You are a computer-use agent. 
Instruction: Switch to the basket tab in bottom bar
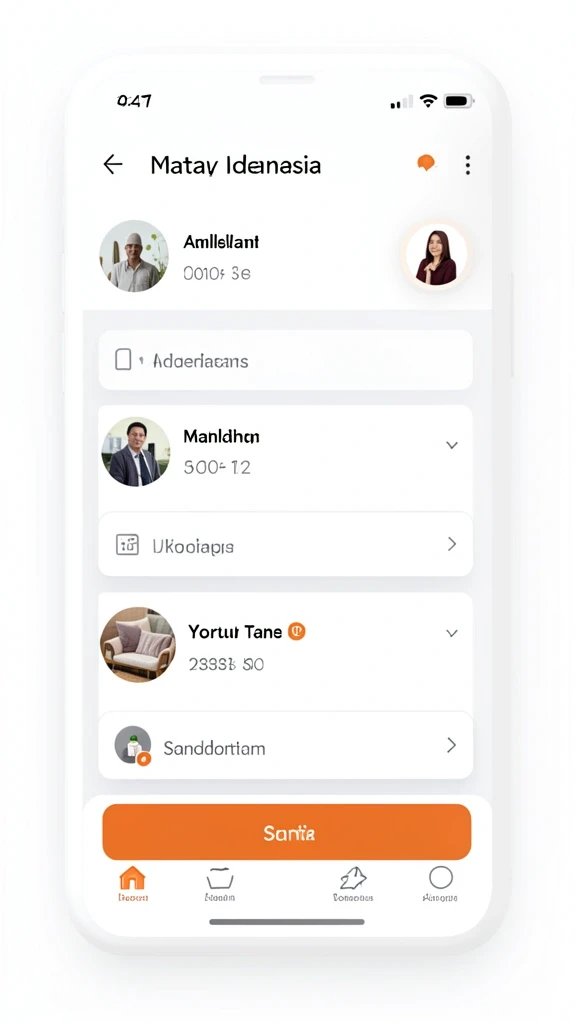click(x=219, y=884)
